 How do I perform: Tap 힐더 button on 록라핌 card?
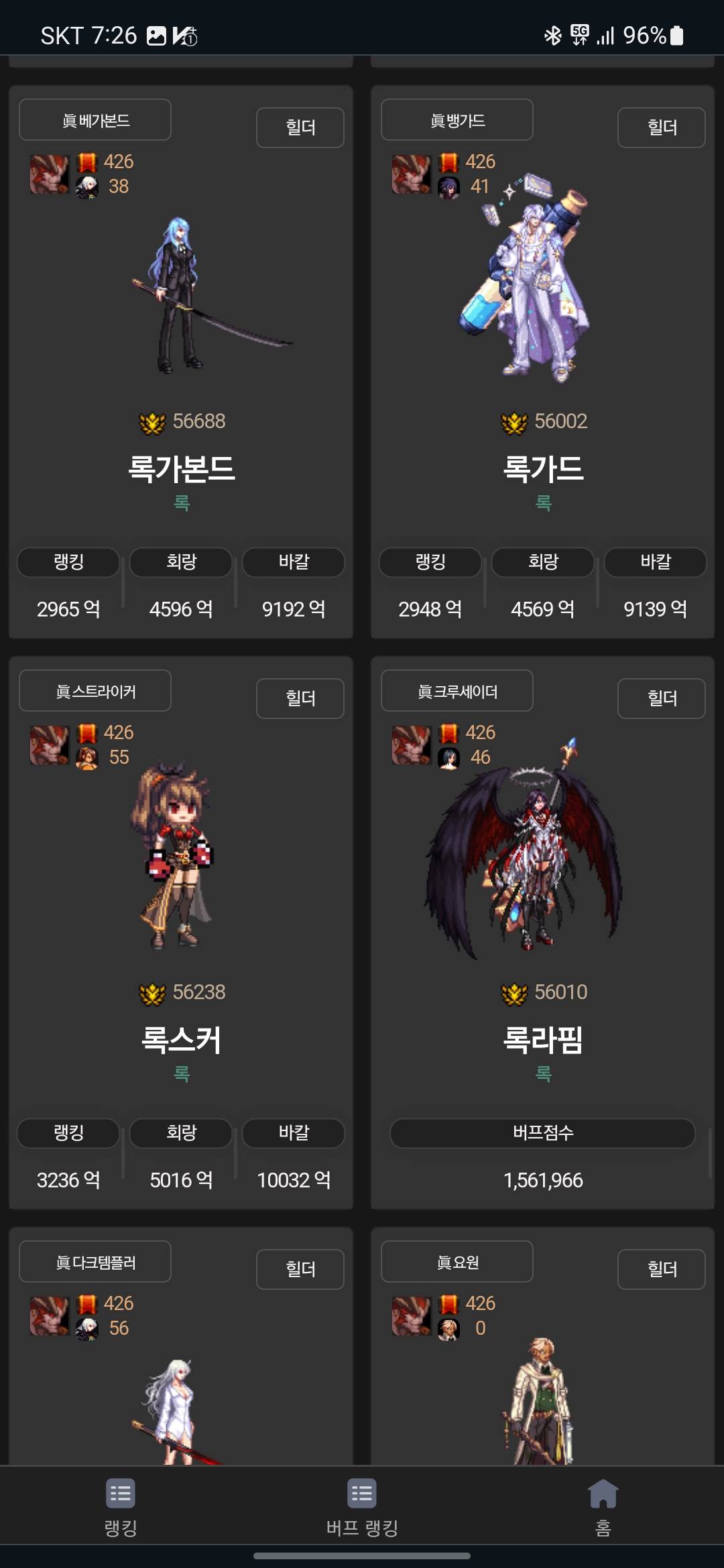tap(661, 698)
